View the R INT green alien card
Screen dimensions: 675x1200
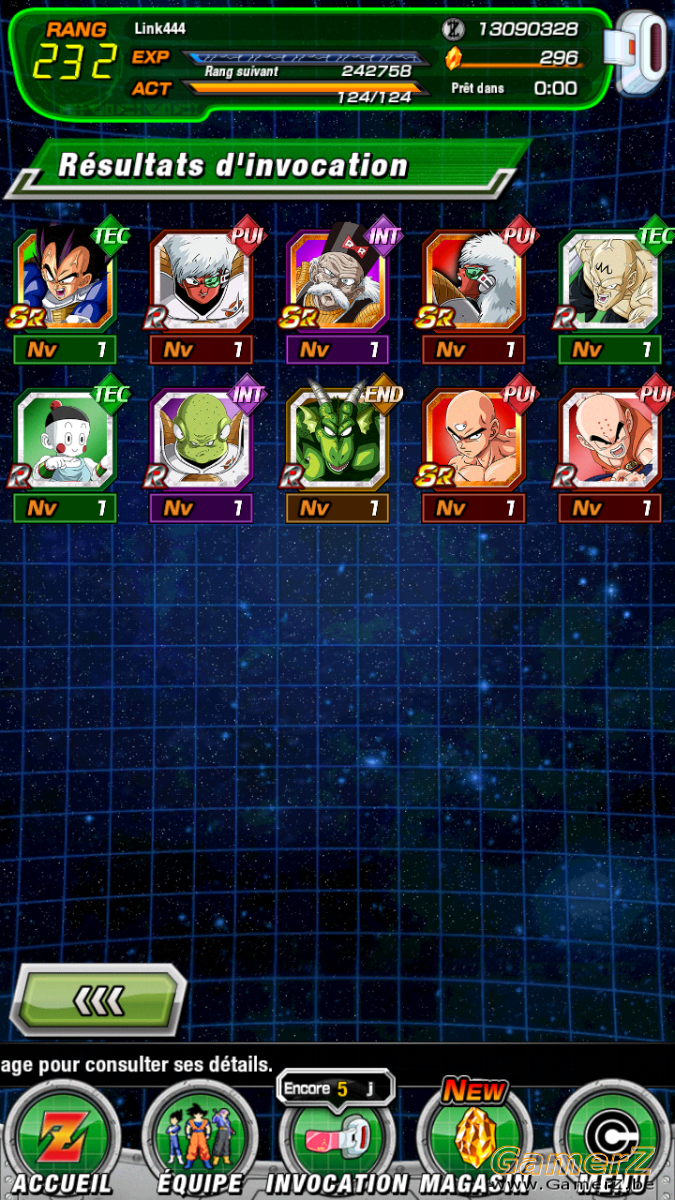click(x=201, y=440)
